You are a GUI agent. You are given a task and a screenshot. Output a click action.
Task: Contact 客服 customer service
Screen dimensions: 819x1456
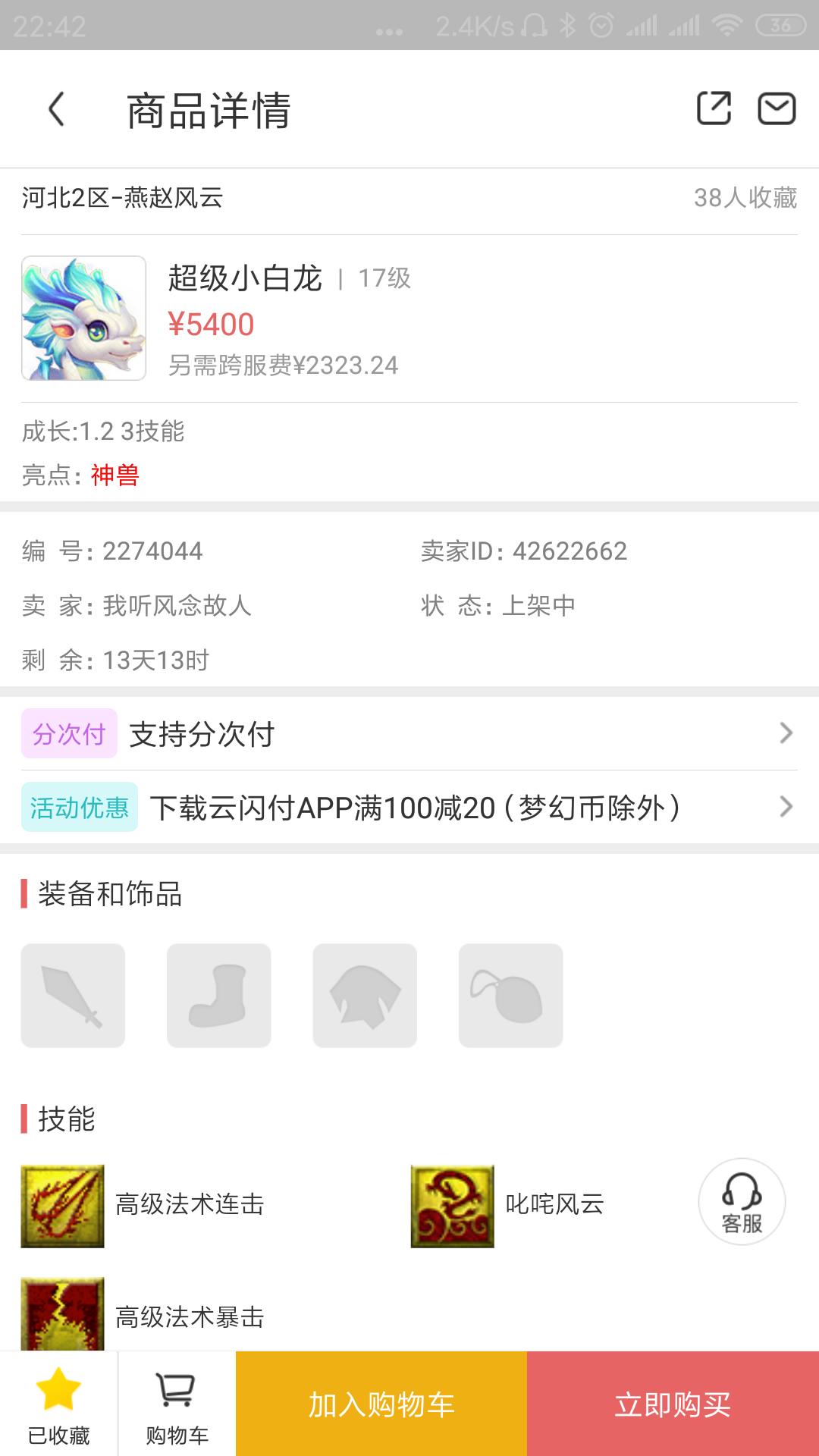[x=741, y=1201]
